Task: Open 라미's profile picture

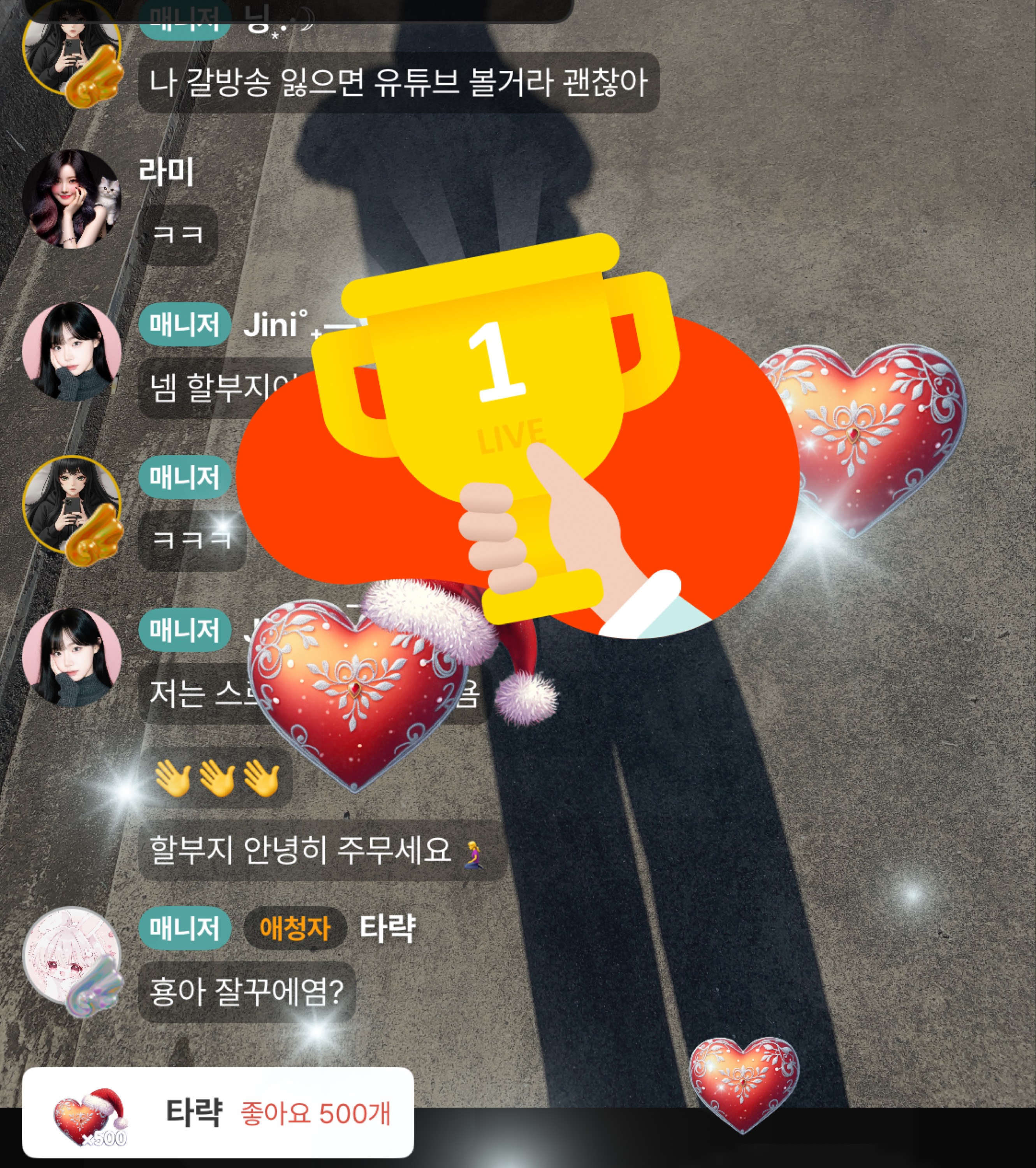Action: pyautogui.click(x=72, y=199)
